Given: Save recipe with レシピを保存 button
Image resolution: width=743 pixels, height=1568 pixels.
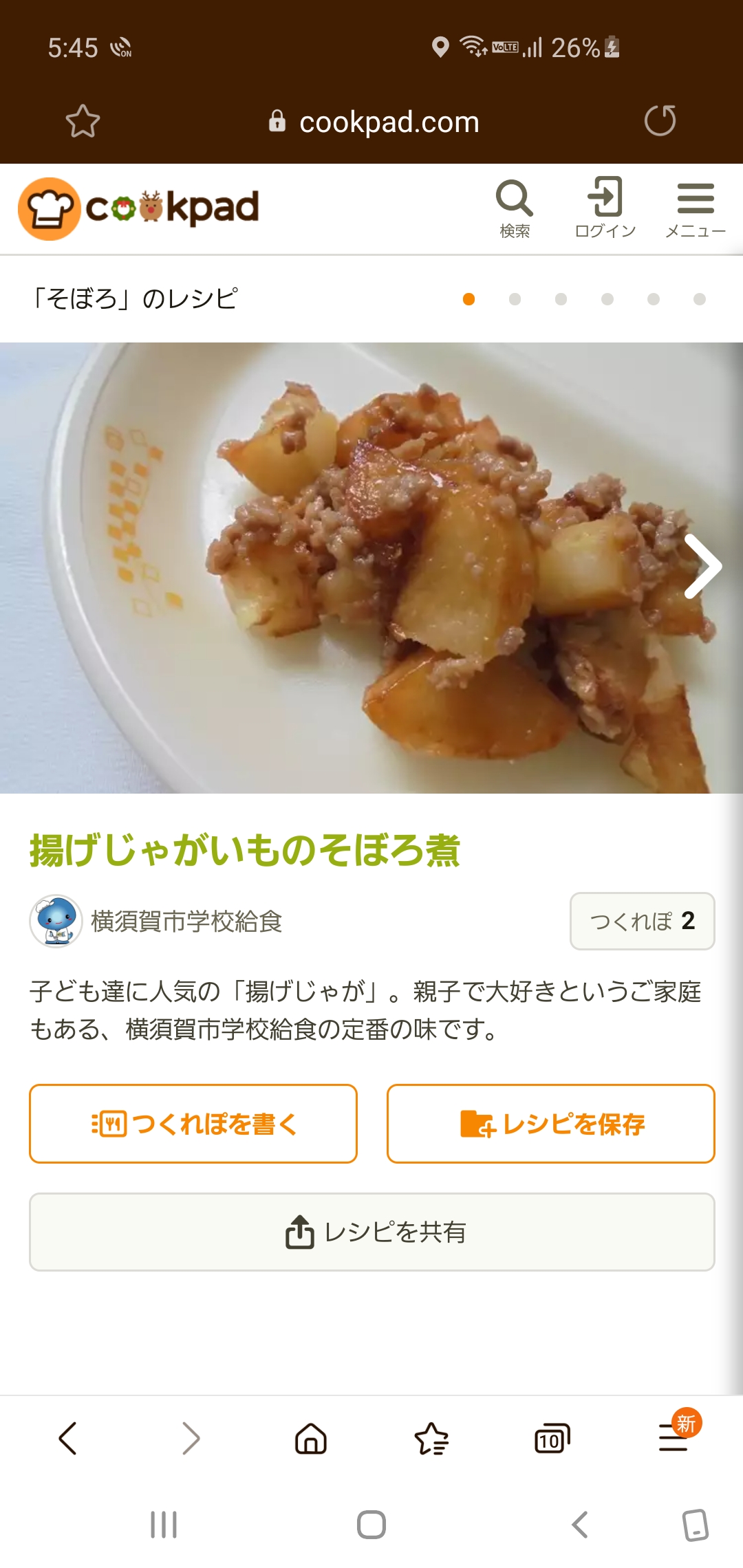Looking at the screenshot, I should [x=550, y=1124].
